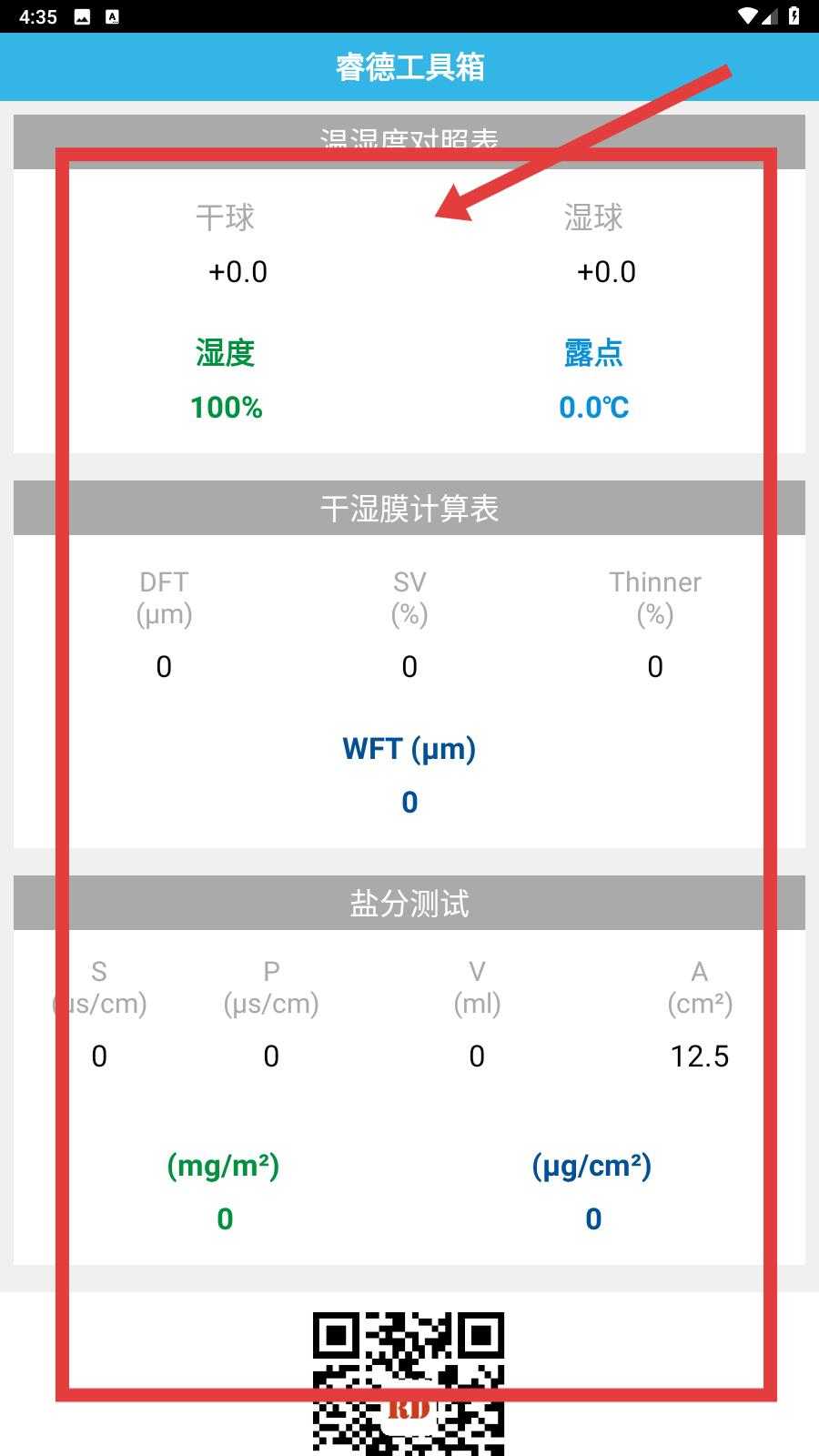Enter the DFT (μm) value
This screenshot has width=819, height=1456.
(164, 667)
